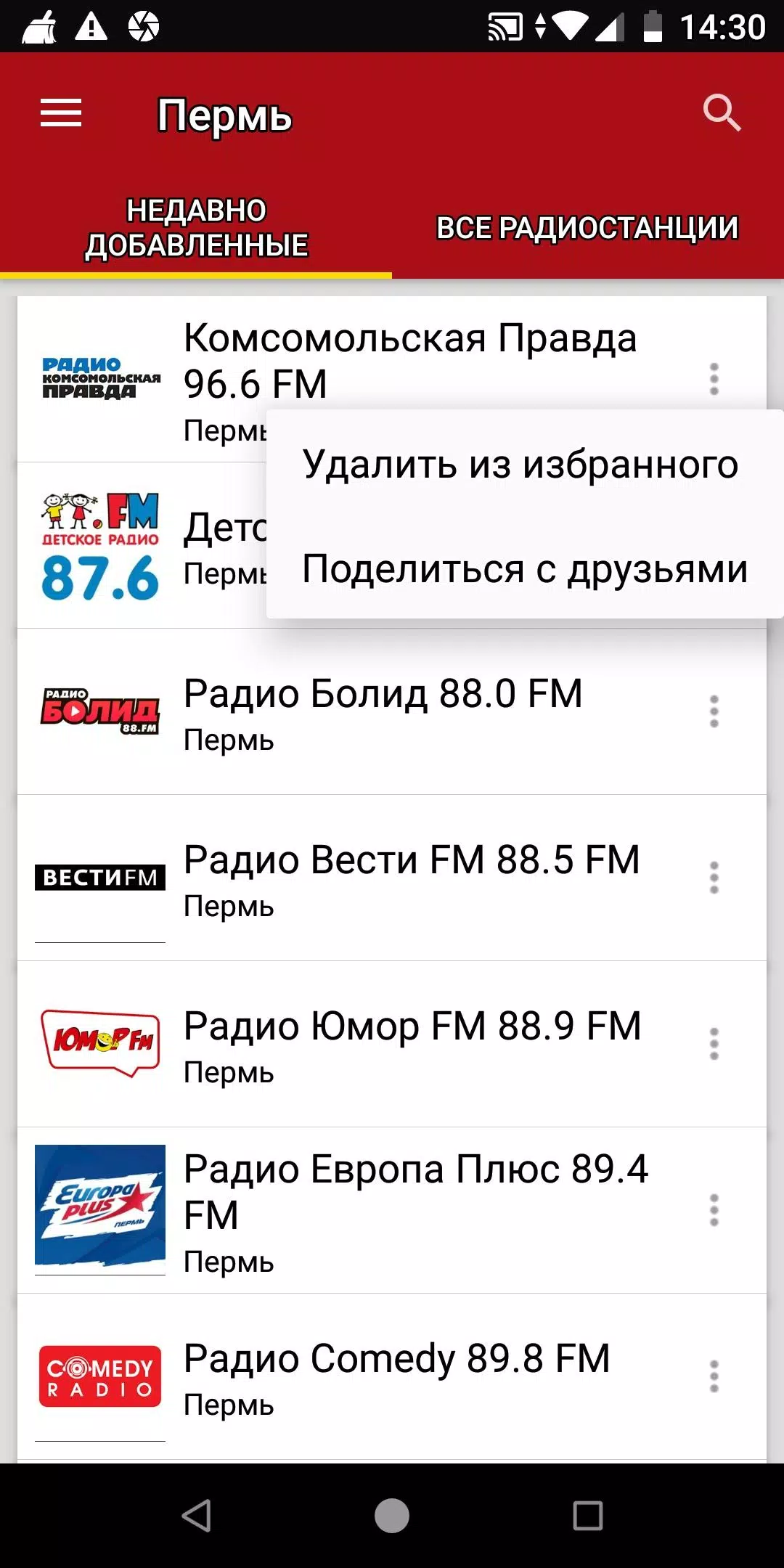784x1568 pixels.
Task: Open the search magnifier icon
Action: 722,113
